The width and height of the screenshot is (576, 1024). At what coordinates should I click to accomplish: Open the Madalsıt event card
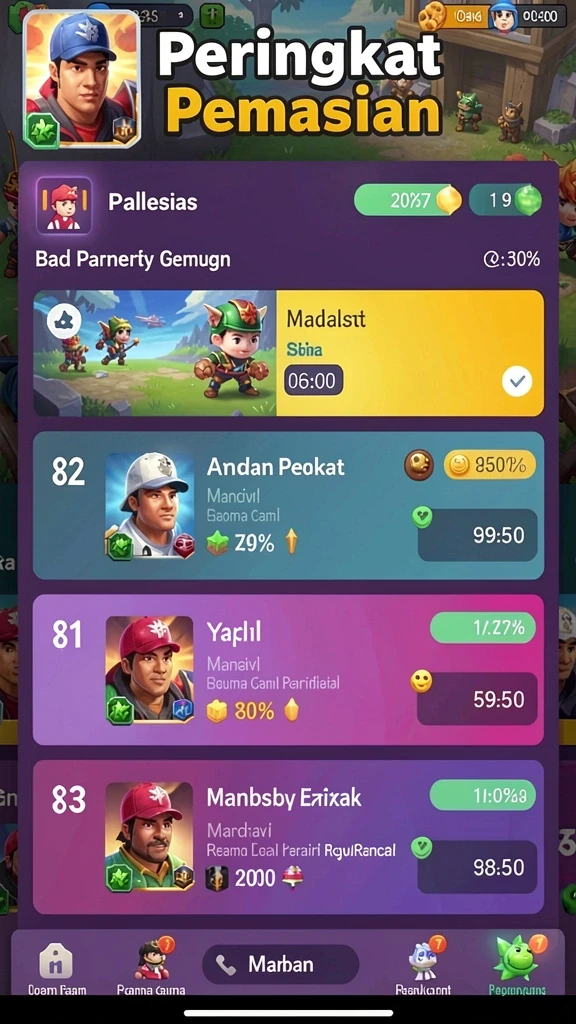pos(288,353)
